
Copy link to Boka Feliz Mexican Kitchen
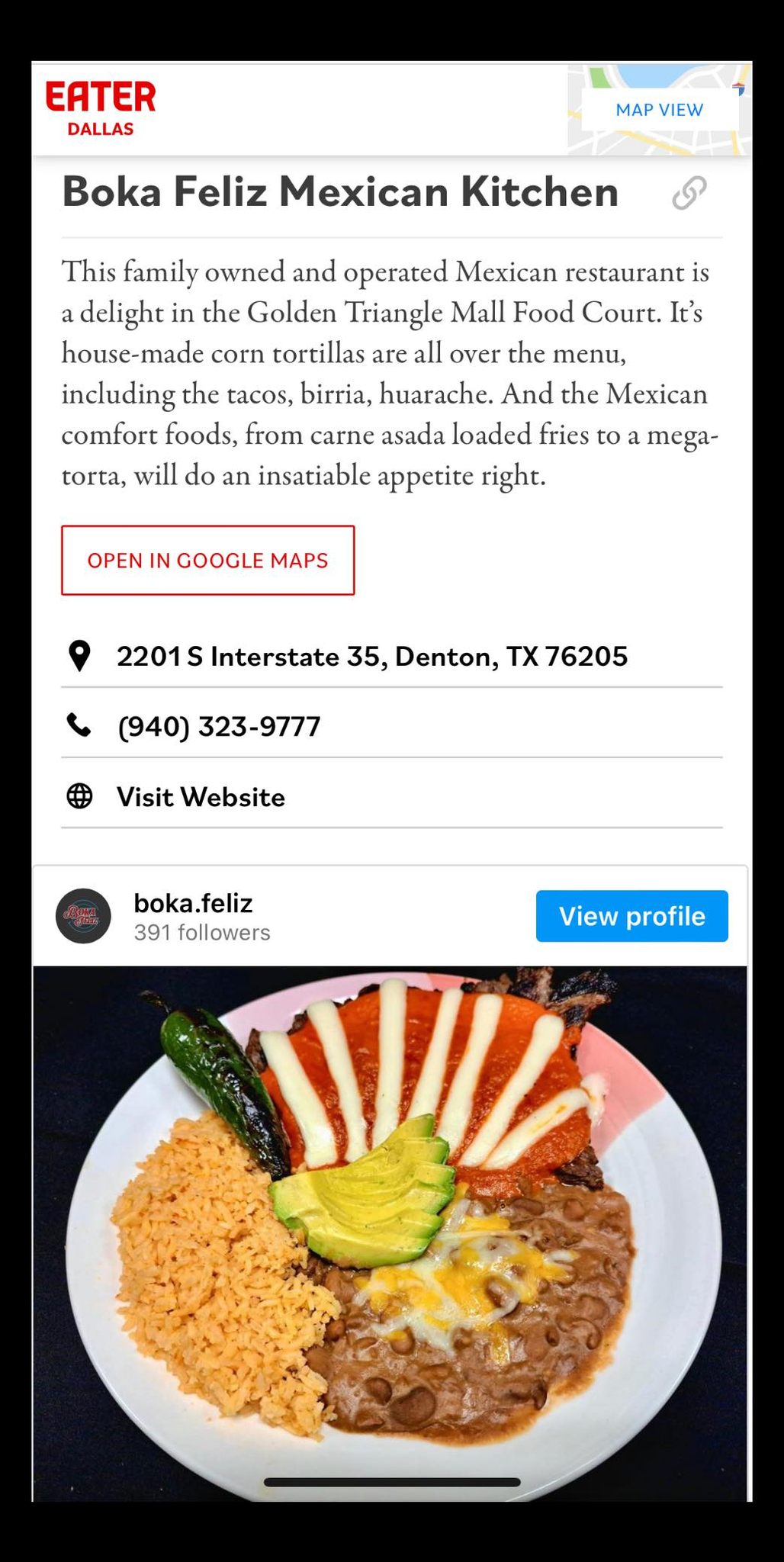(689, 192)
